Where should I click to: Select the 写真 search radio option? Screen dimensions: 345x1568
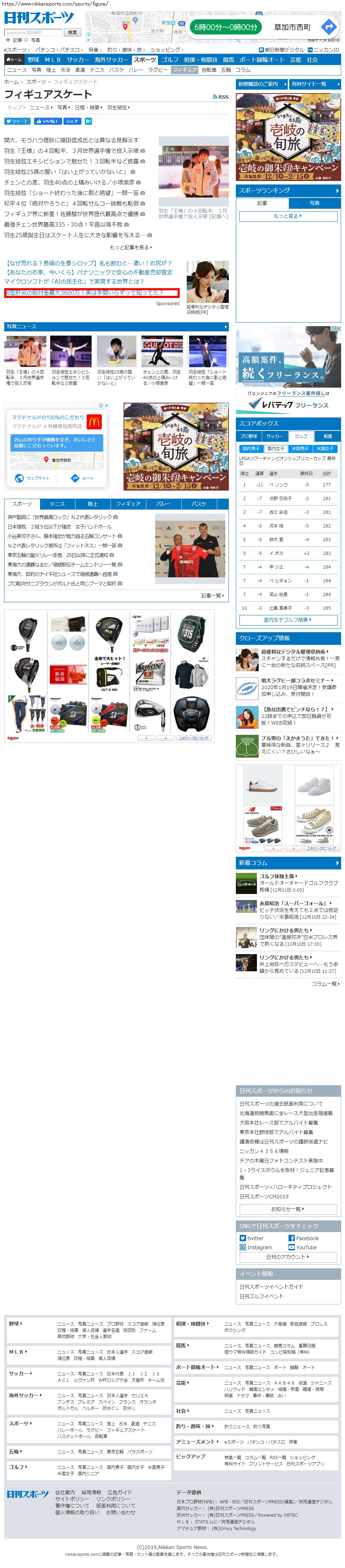28,40
